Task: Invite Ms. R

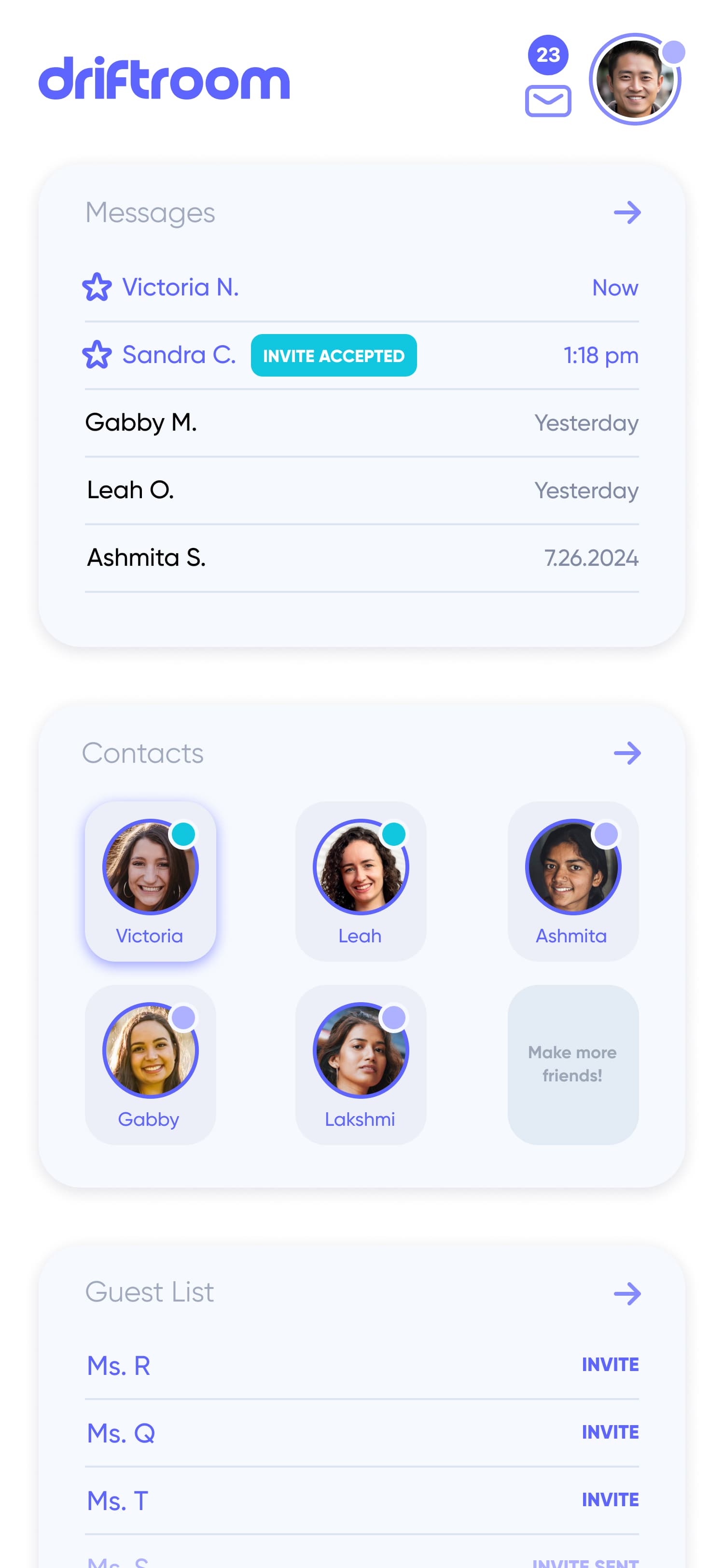Action: (x=610, y=1365)
